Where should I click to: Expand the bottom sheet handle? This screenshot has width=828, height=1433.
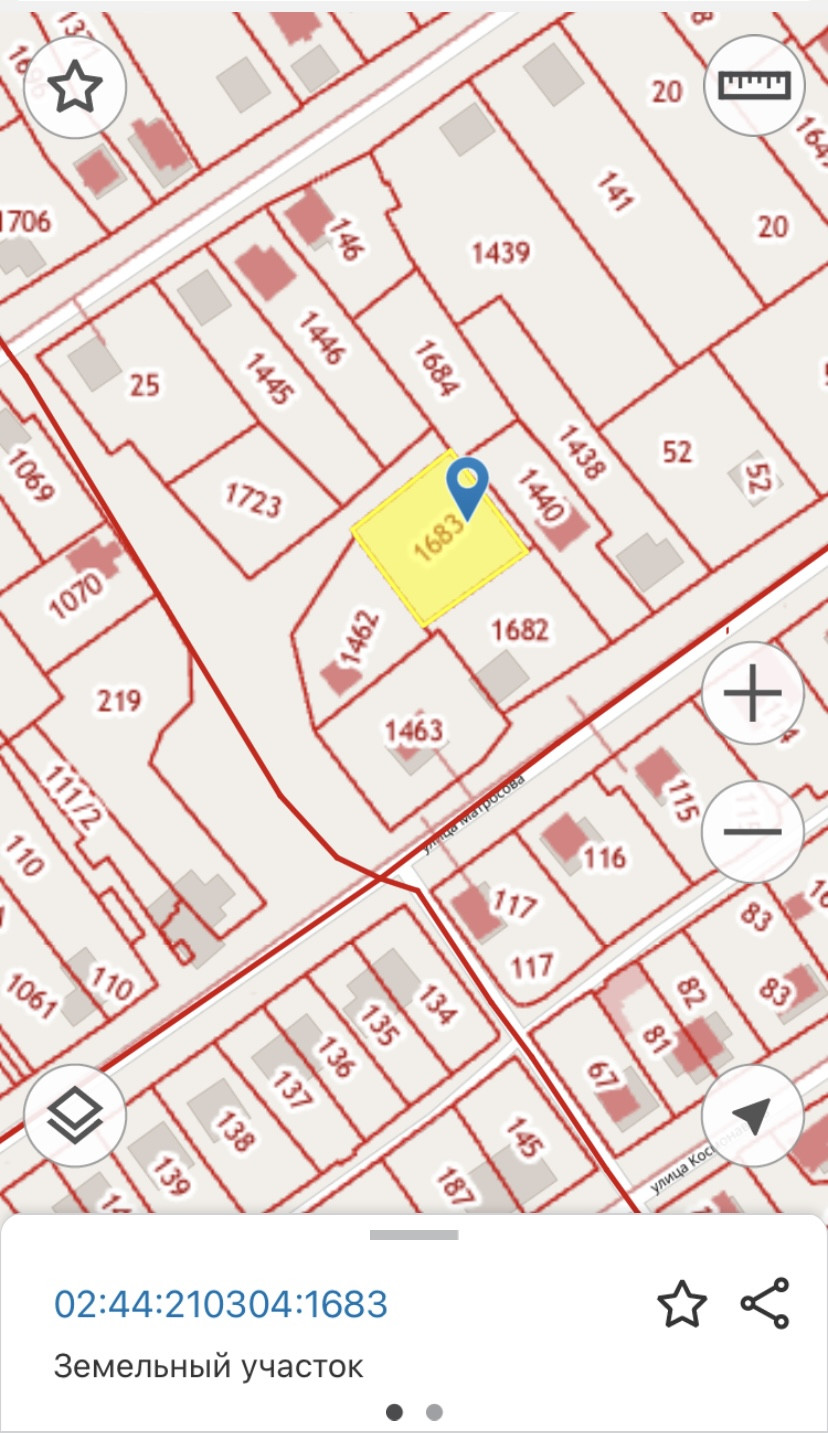[413, 1235]
